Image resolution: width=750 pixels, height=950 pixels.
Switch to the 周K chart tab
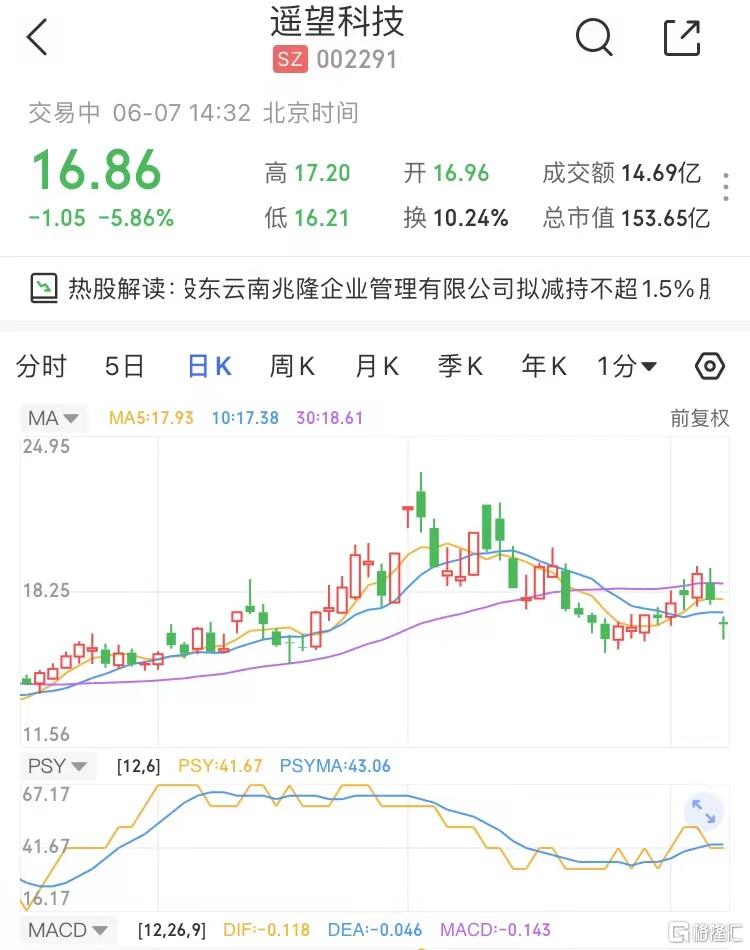(292, 367)
